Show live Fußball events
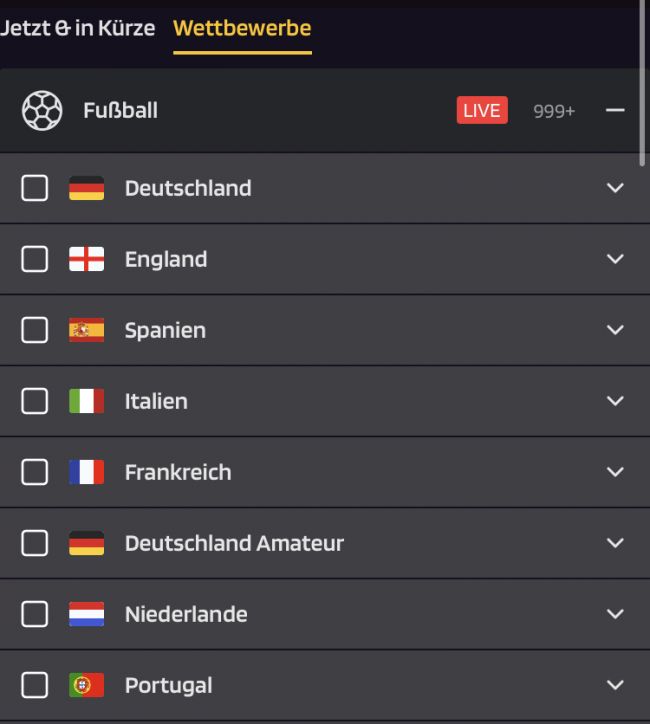The height and width of the screenshot is (724, 650). (x=482, y=110)
